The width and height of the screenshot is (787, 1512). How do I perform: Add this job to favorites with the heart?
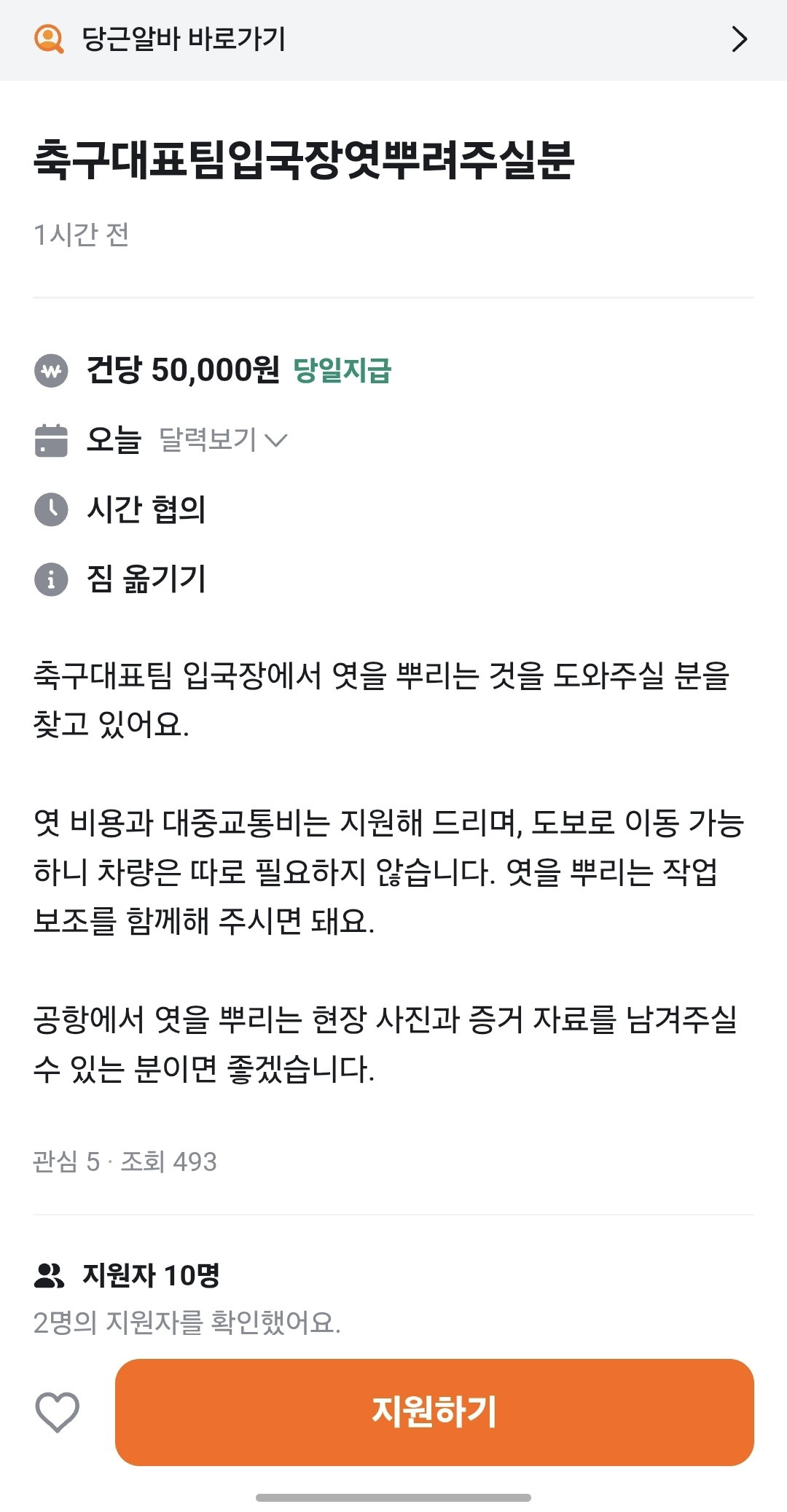58,1411
